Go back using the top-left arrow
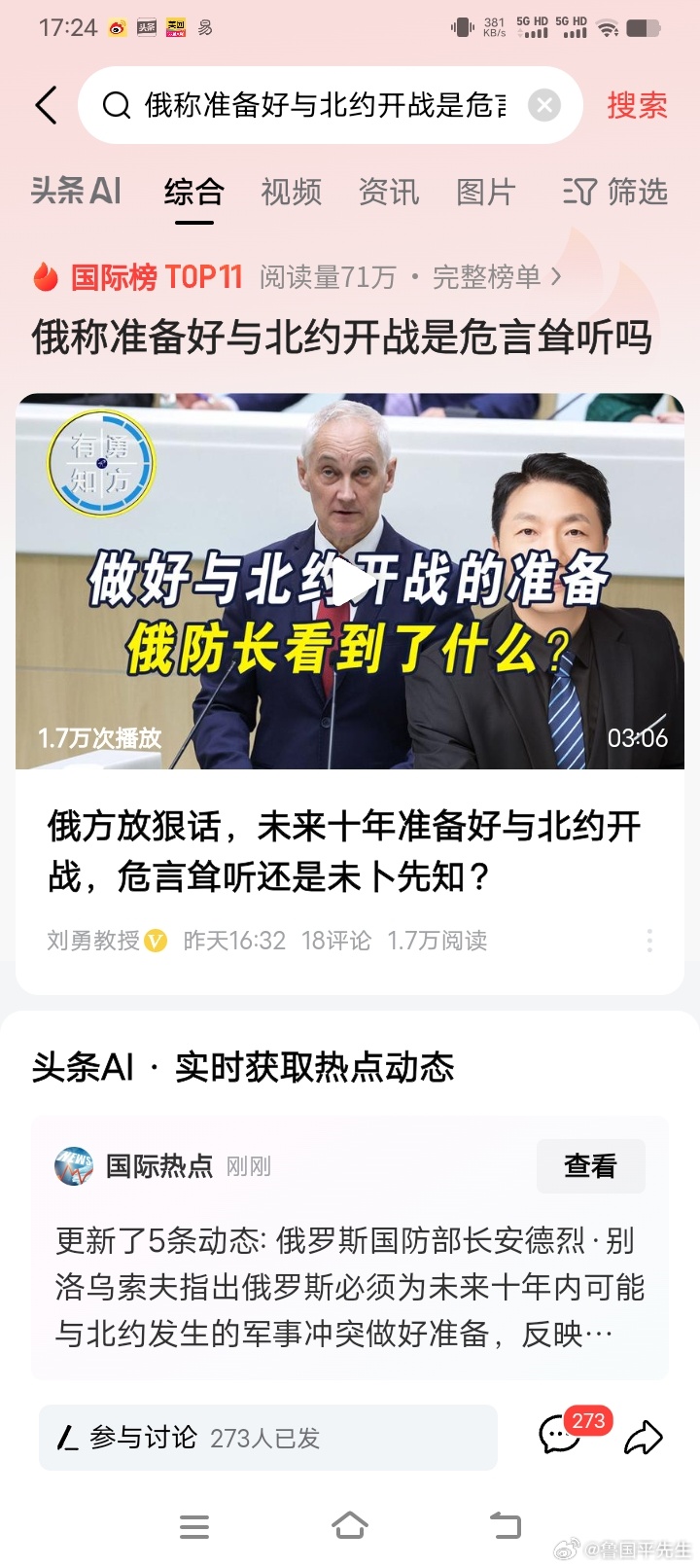The height and width of the screenshot is (1568, 700). (x=47, y=105)
